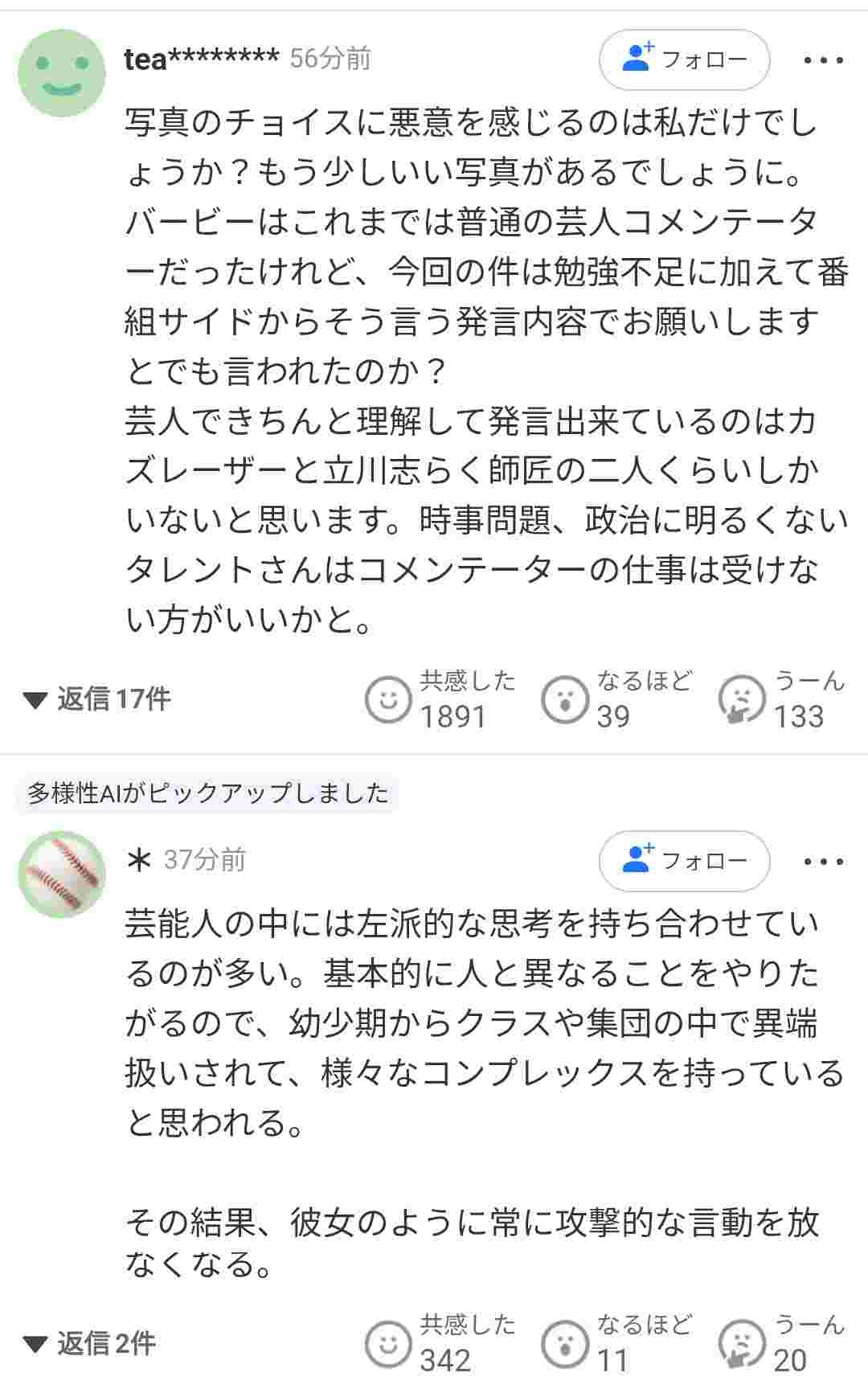The height and width of the screenshot is (1393, 868).
Task: Follow the user tea********
Action: [x=684, y=59]
